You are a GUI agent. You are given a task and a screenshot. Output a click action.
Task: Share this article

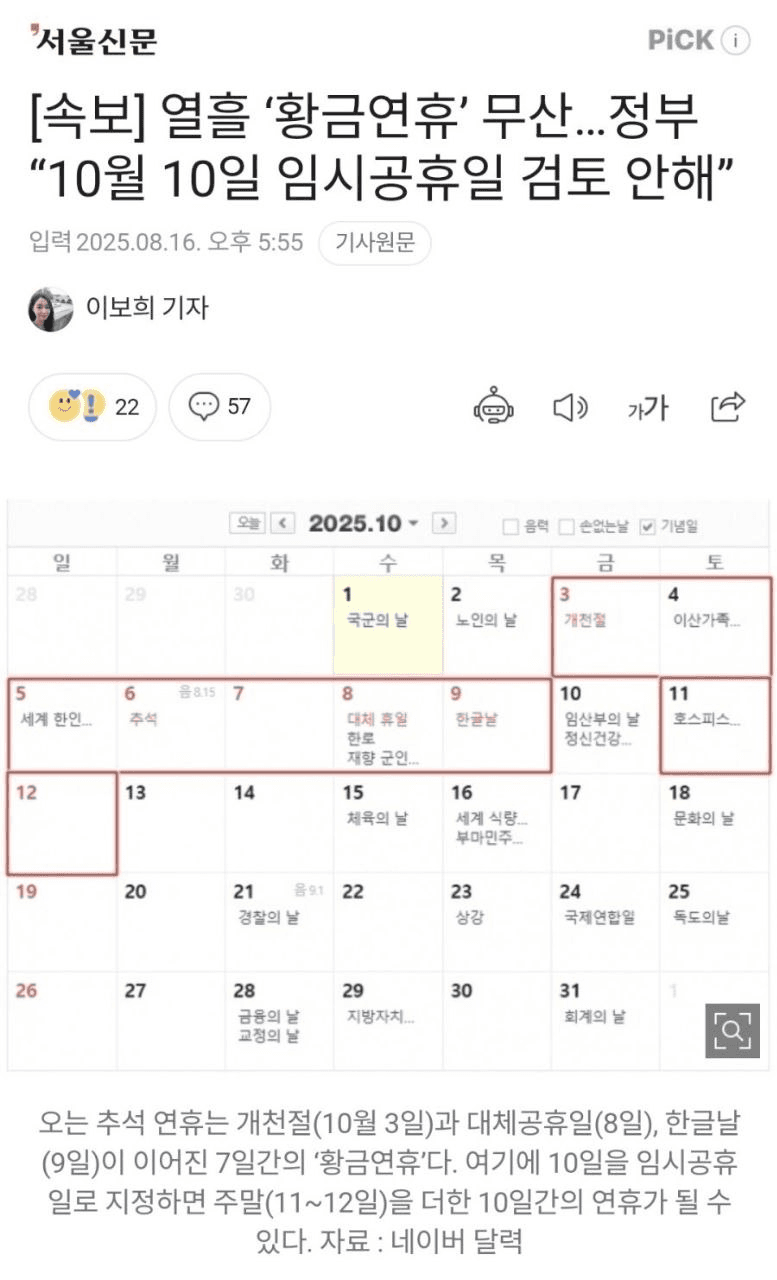728,406
